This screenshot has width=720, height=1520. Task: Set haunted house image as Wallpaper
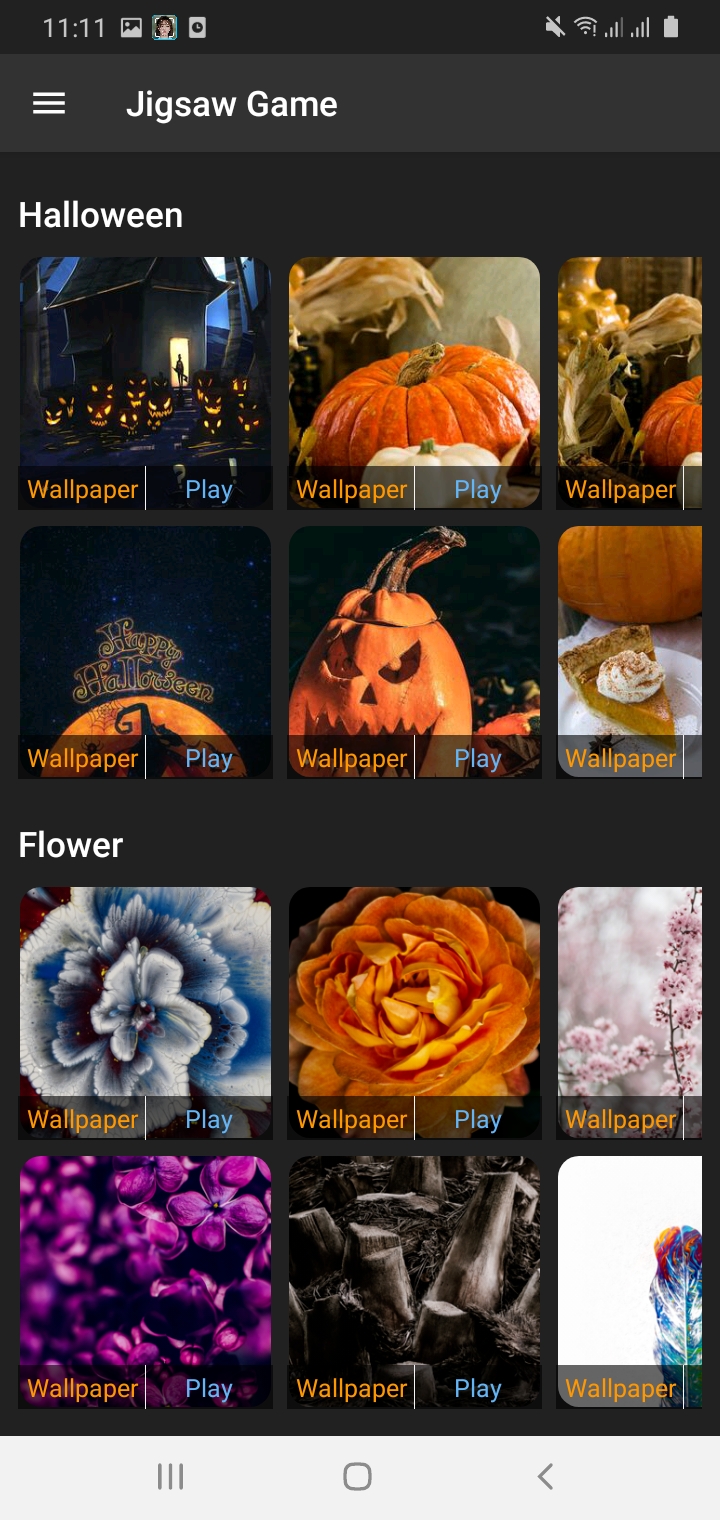(x=83, y=489)
